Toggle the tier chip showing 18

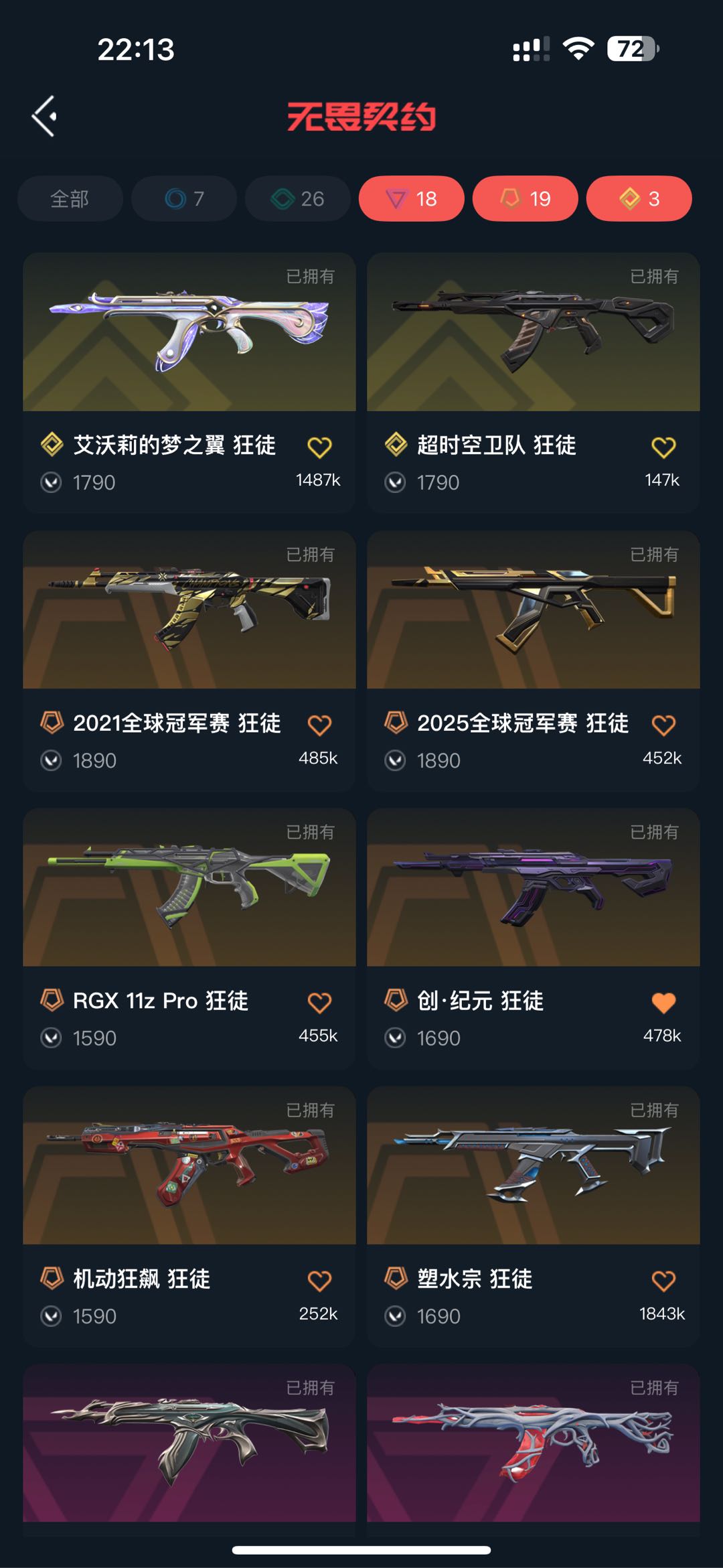411,199
